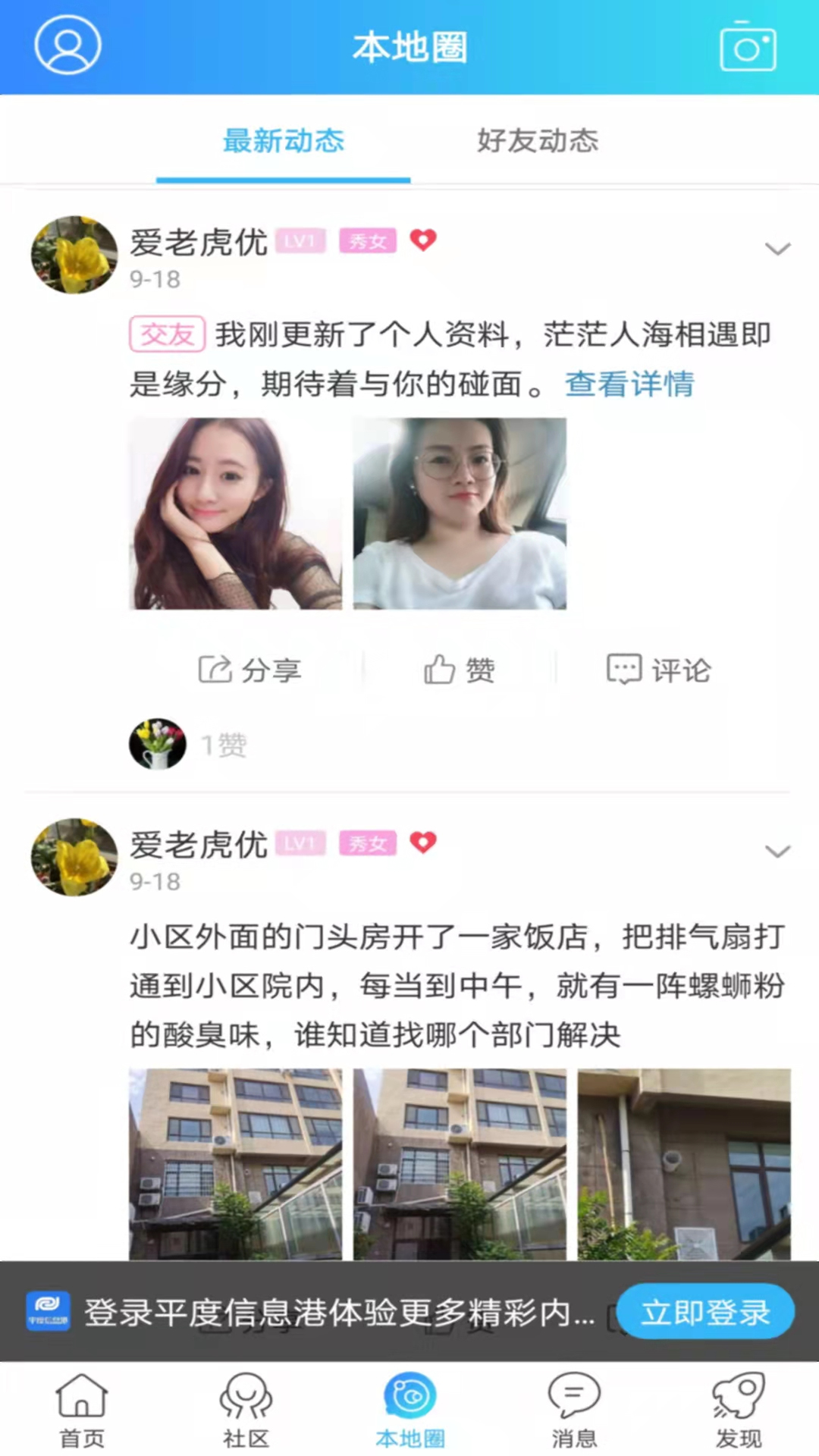Open 消息 via the chat bubble icon
The image size is (819, 1456).
click(574, 1407)
